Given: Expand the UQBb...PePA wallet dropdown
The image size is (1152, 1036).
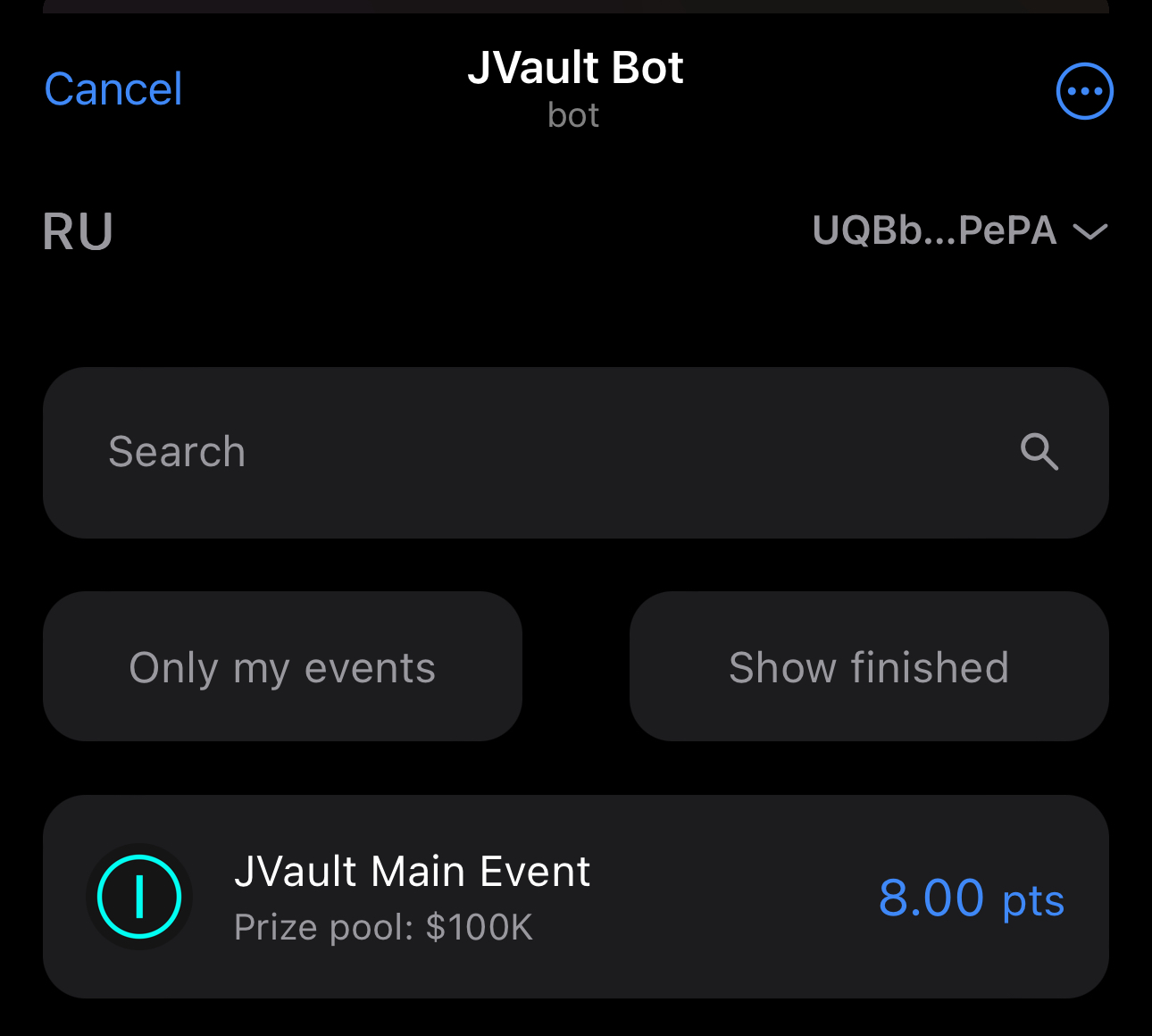Looking at the screenshot, I should click(x=960, y=231).
